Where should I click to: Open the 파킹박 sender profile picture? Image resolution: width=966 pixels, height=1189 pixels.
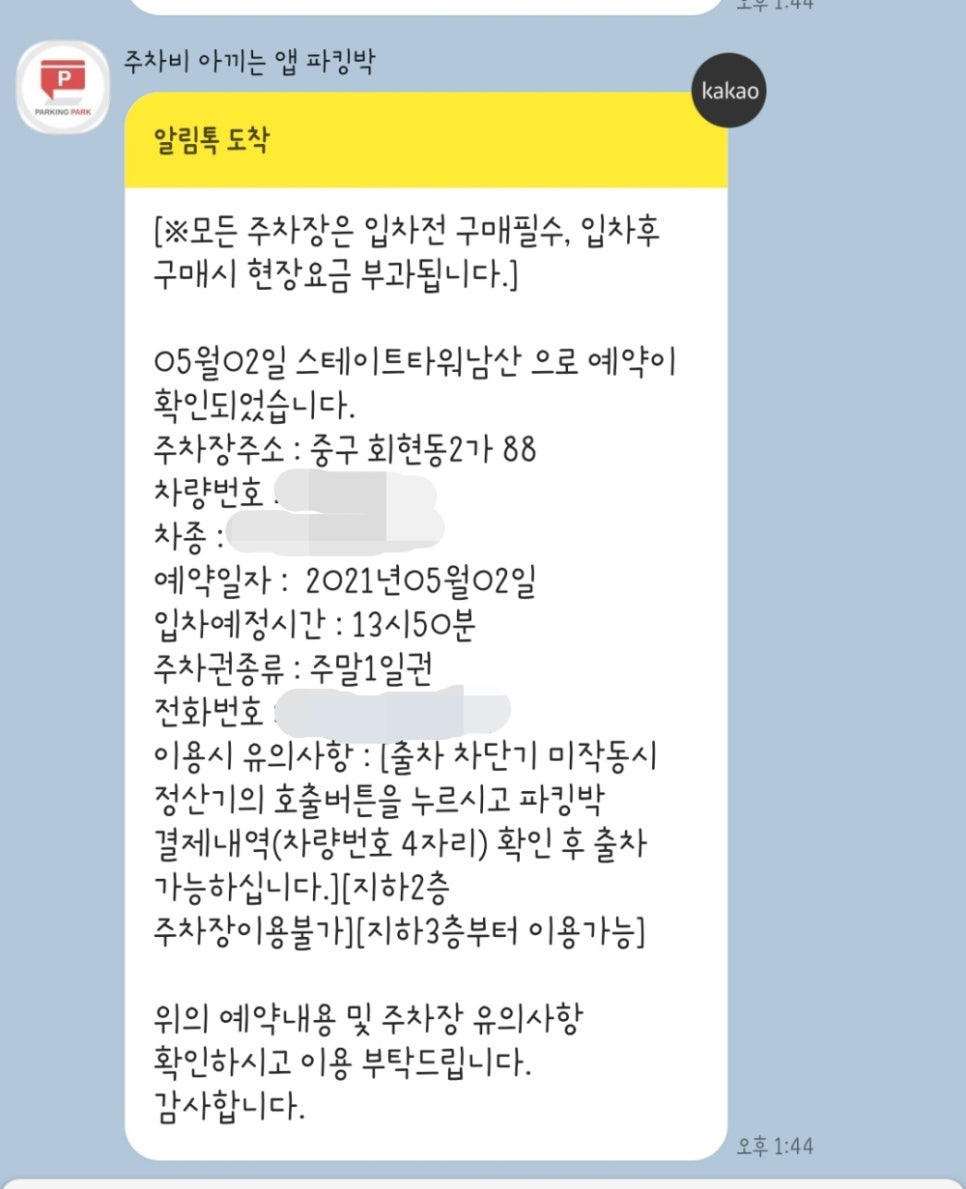[x=63, y=85]
